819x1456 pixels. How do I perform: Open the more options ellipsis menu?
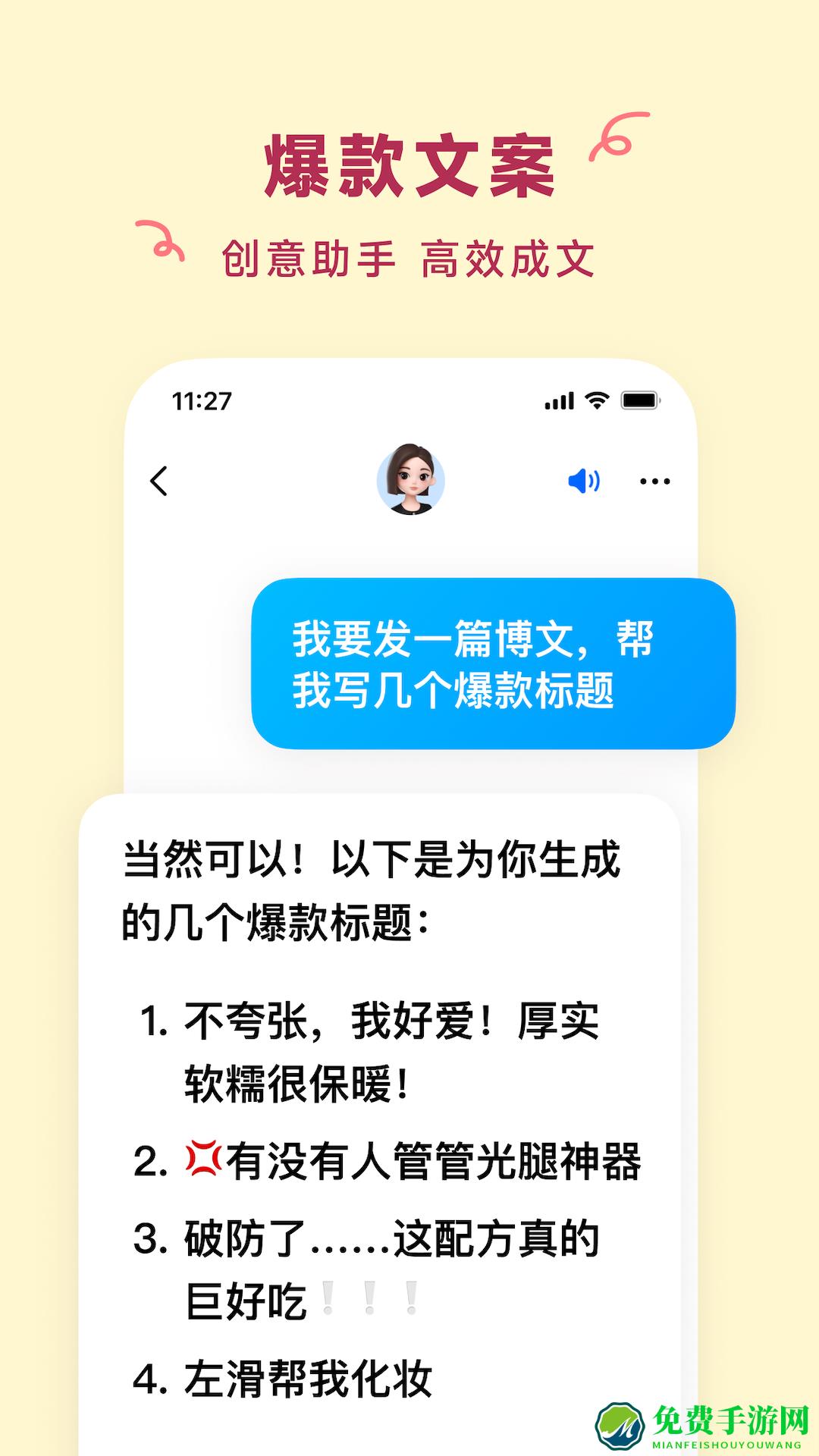654,480
